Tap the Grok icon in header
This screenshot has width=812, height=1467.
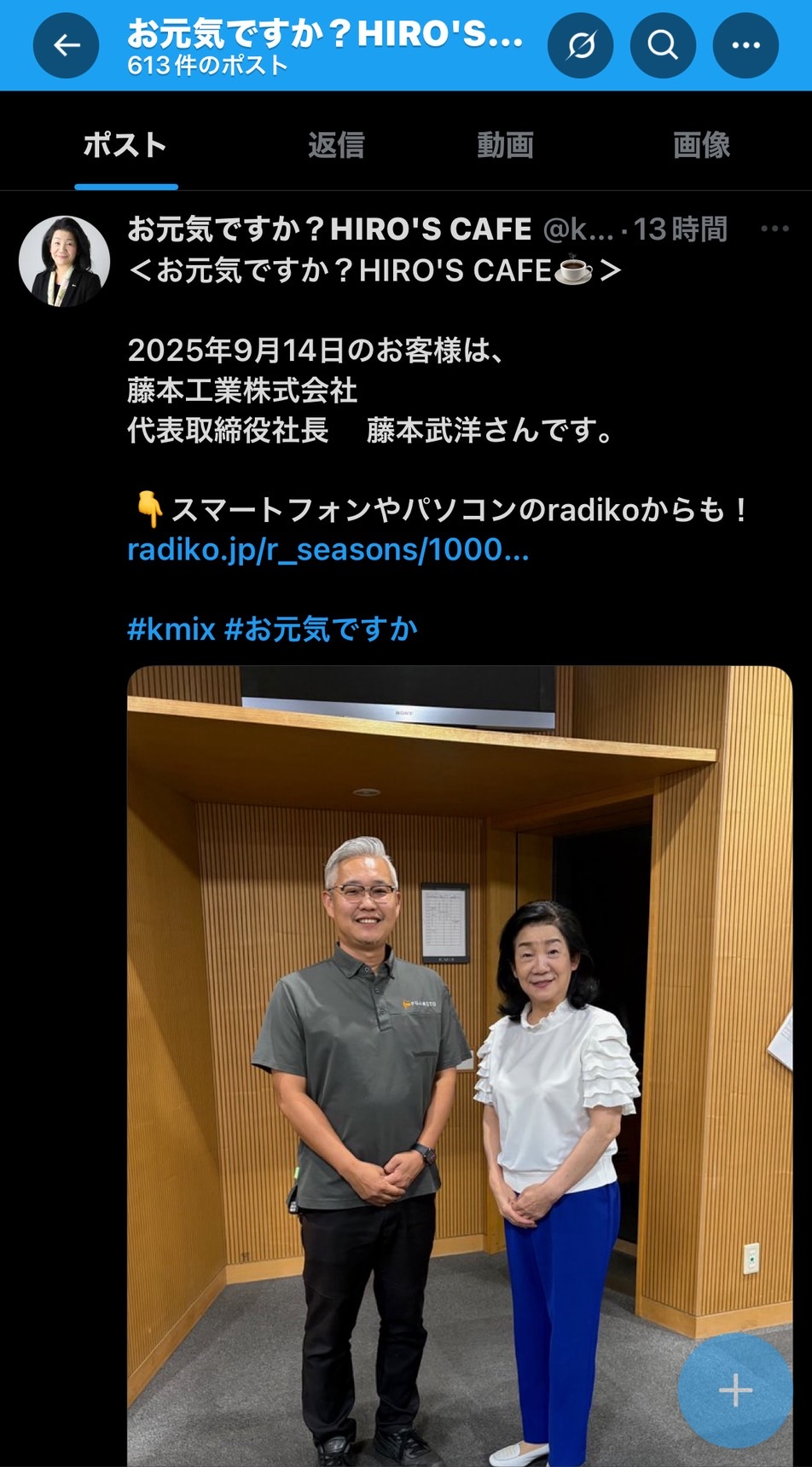point(580,45)
